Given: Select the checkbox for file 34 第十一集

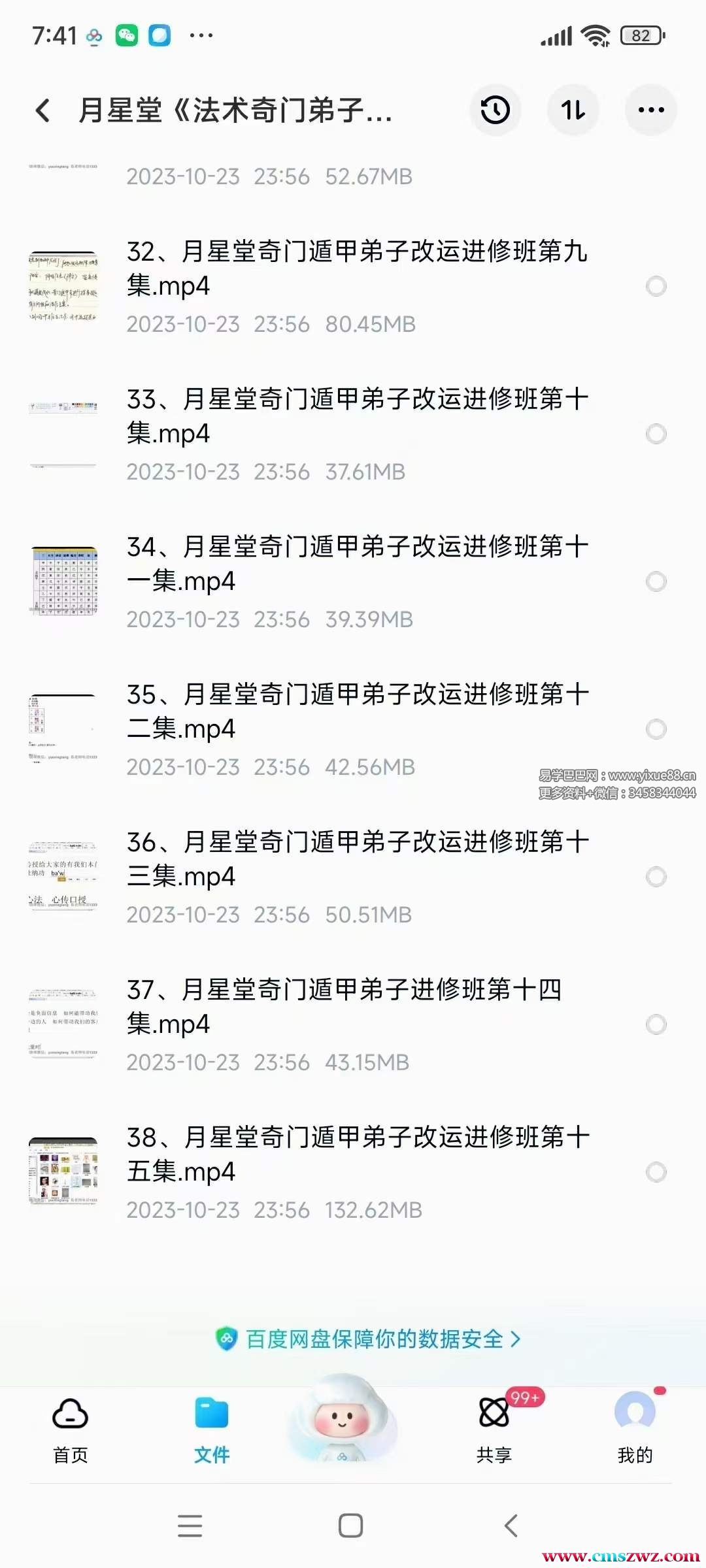Looking at the screenshot, I should click(656, 581).
